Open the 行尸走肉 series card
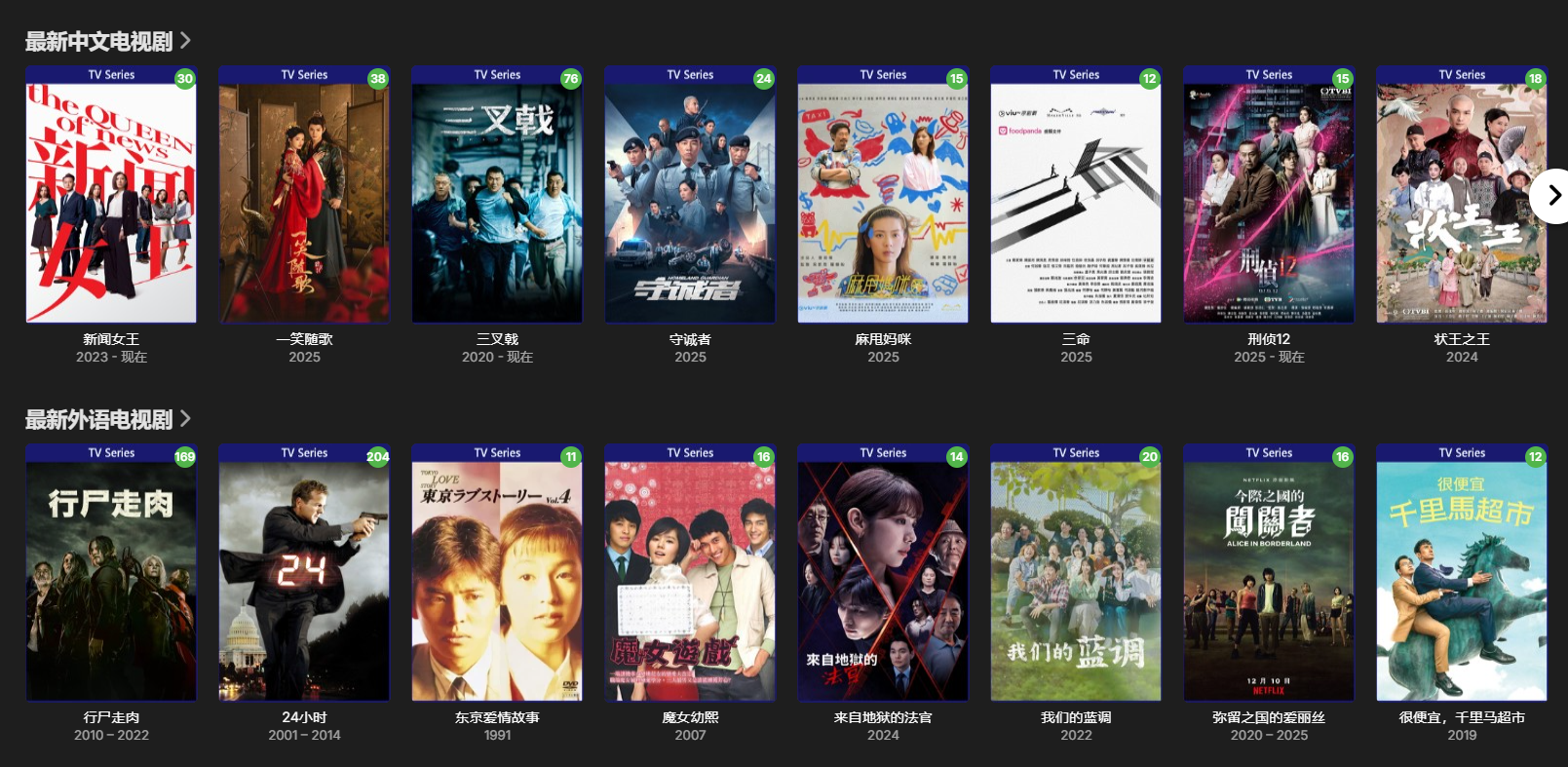The height and width of the screenshot is (767, 1568). click(111, 581)
